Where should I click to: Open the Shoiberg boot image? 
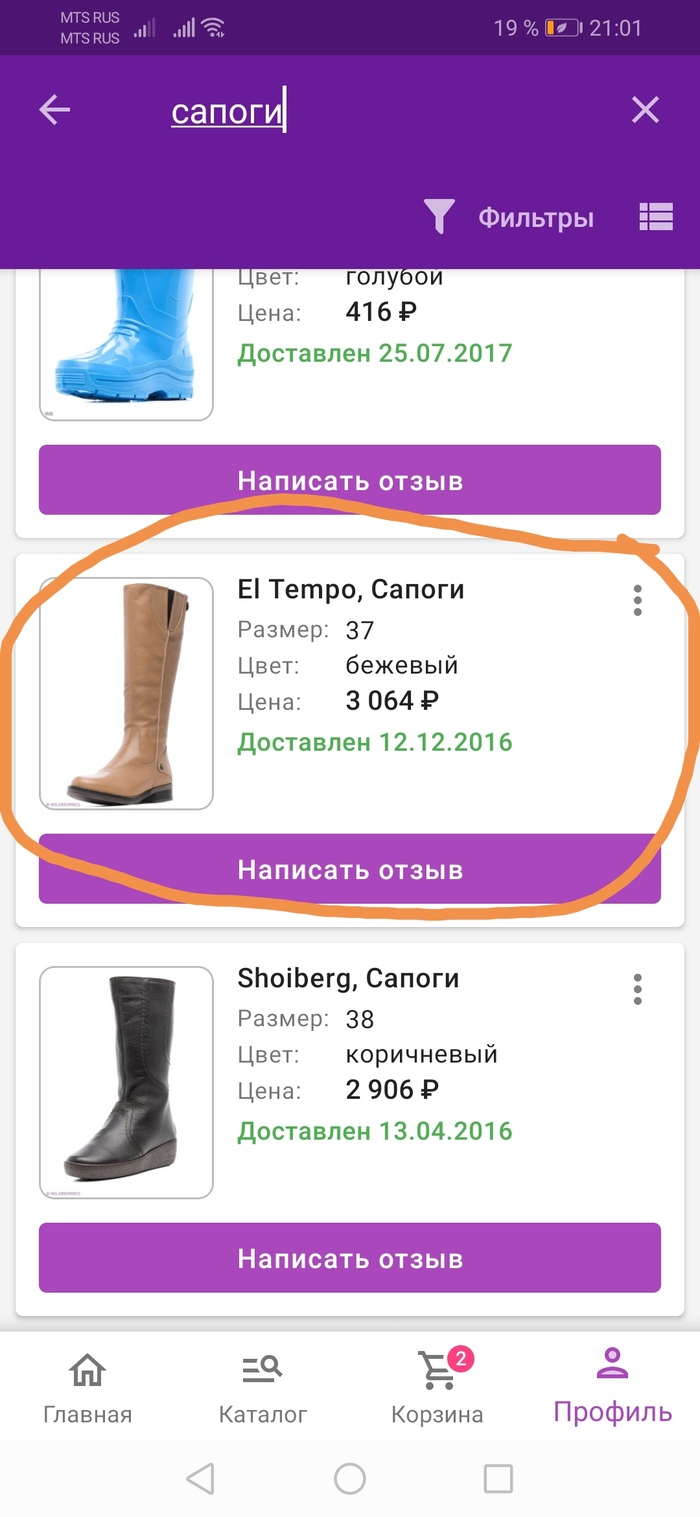pos(126,1082)
